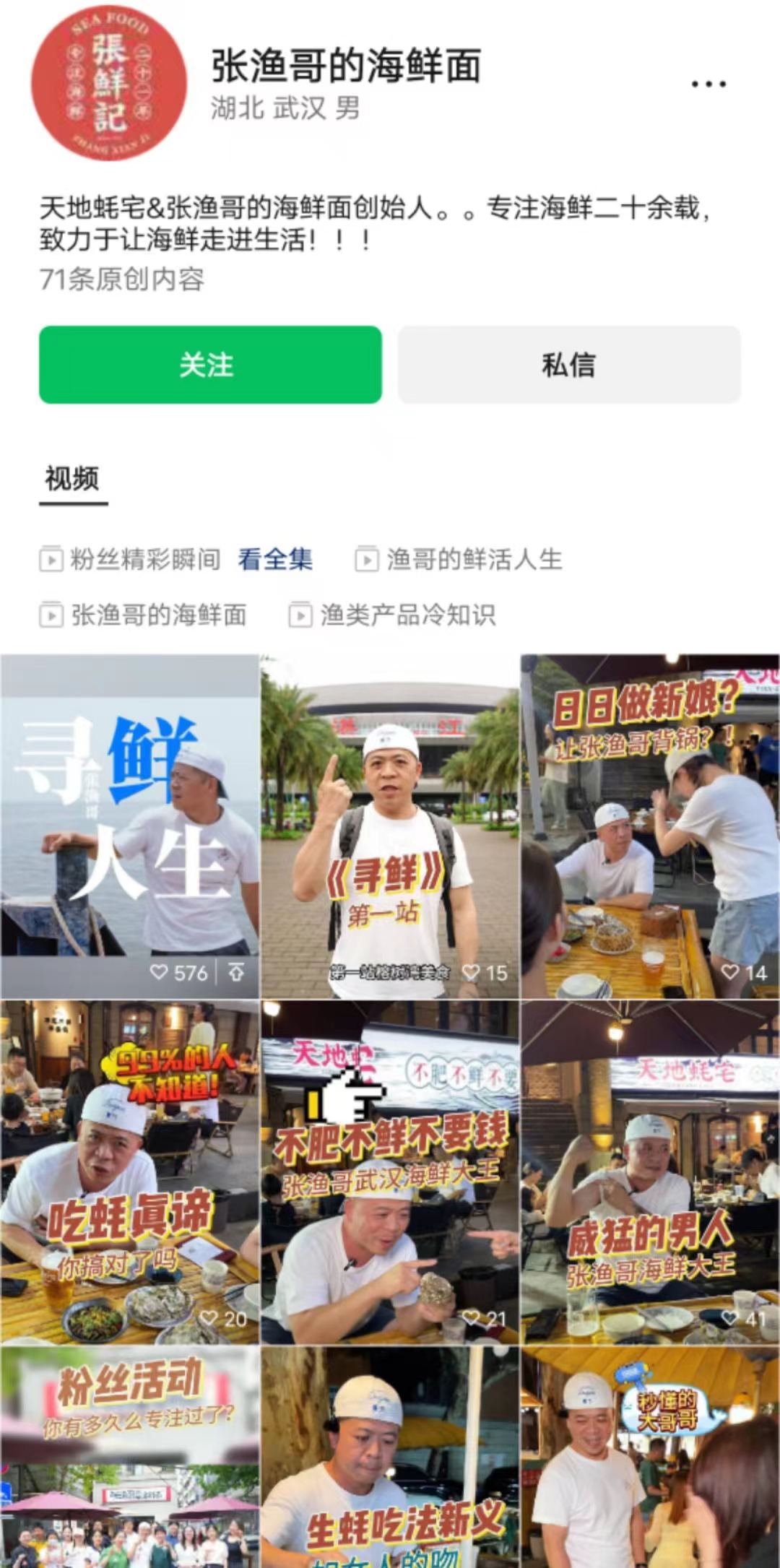Watch the 生蚝吃法新义 video
The image size is (780, 1568).
tap(390, 1457)
